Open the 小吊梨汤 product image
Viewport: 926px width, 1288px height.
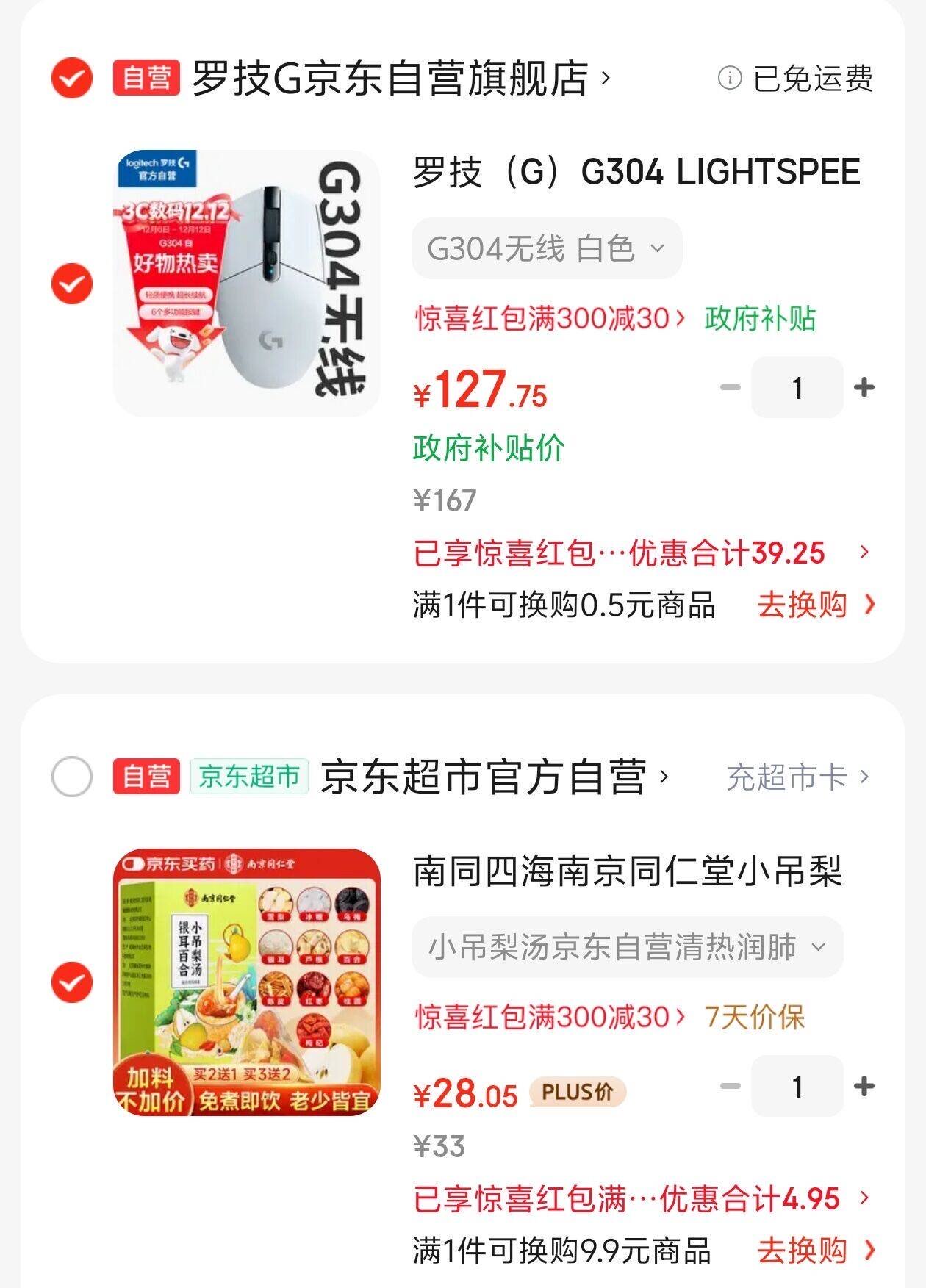click(x=247, y=982)
